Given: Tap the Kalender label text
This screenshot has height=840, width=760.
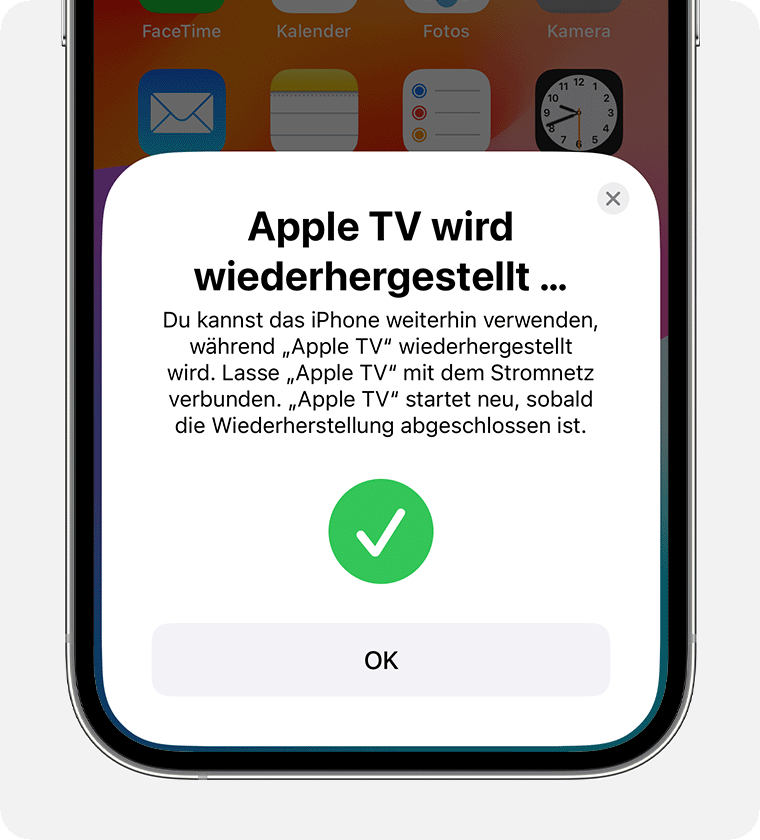Looking at the screenshot, I should pyautogui.click(x=314, y=31).
